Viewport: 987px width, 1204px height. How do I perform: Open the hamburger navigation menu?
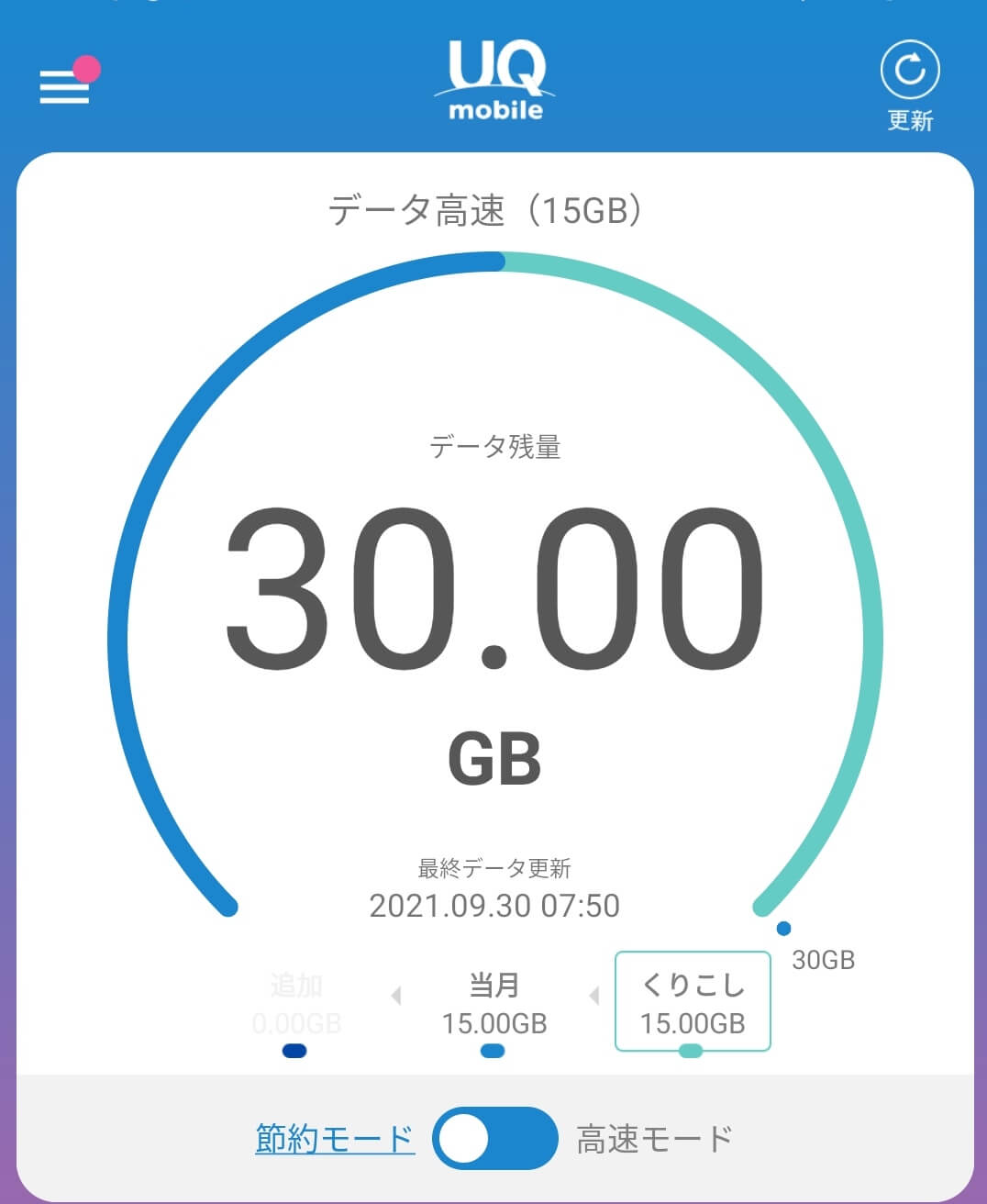64,84
